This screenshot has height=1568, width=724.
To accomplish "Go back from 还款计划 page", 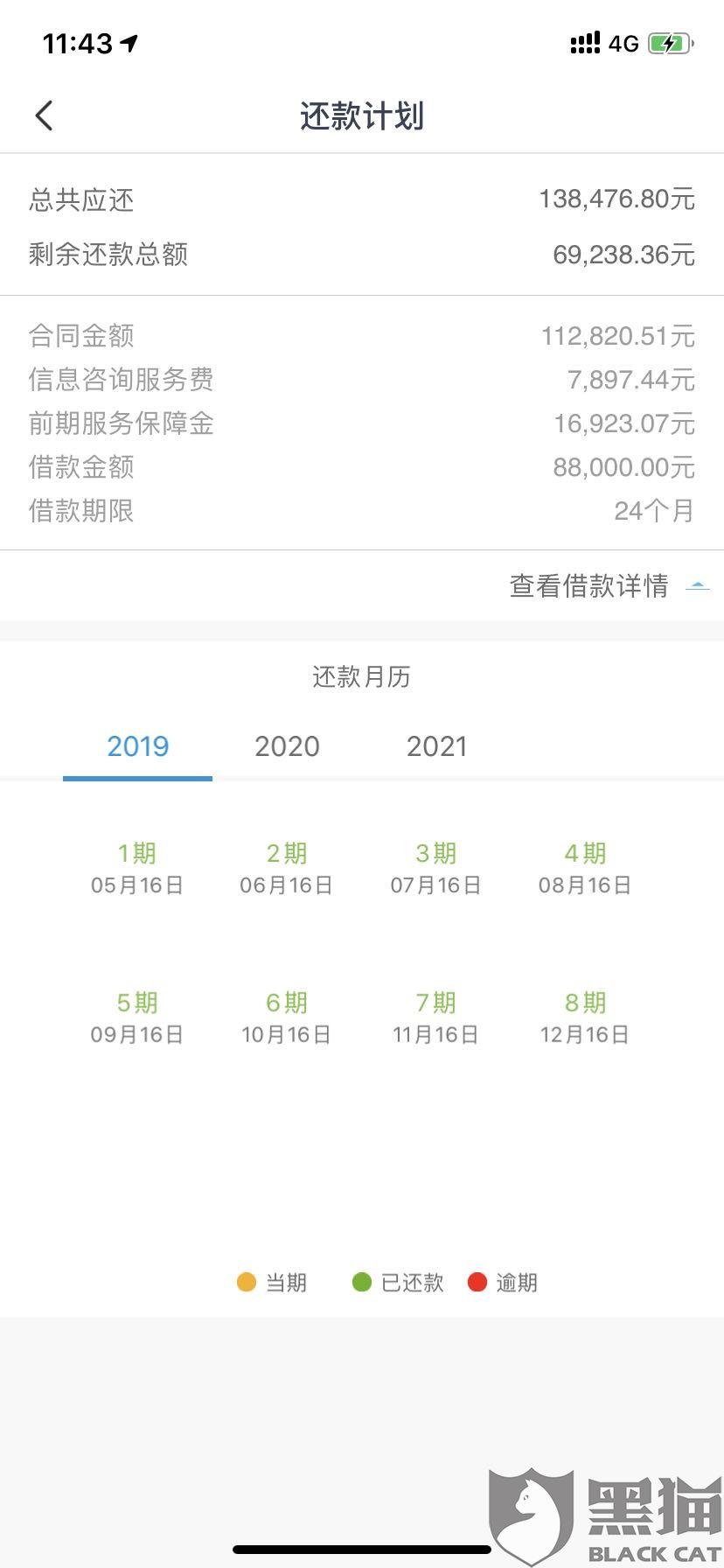I will pyautogui.click(x=45, y=115).
